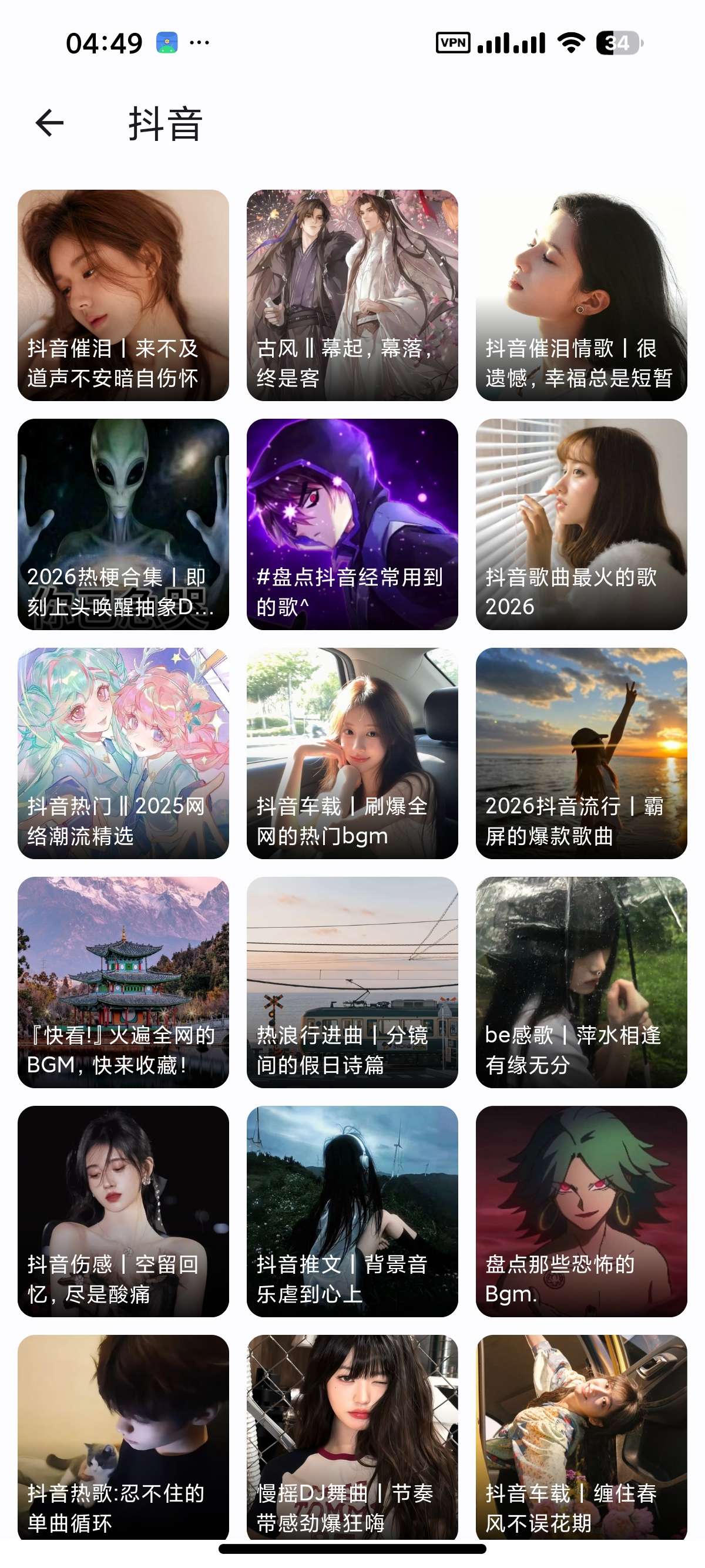The image size is (705, 1568).
Task: Open 抖音歌曲最火的歌2026 playlist
Action: (581, 523)
